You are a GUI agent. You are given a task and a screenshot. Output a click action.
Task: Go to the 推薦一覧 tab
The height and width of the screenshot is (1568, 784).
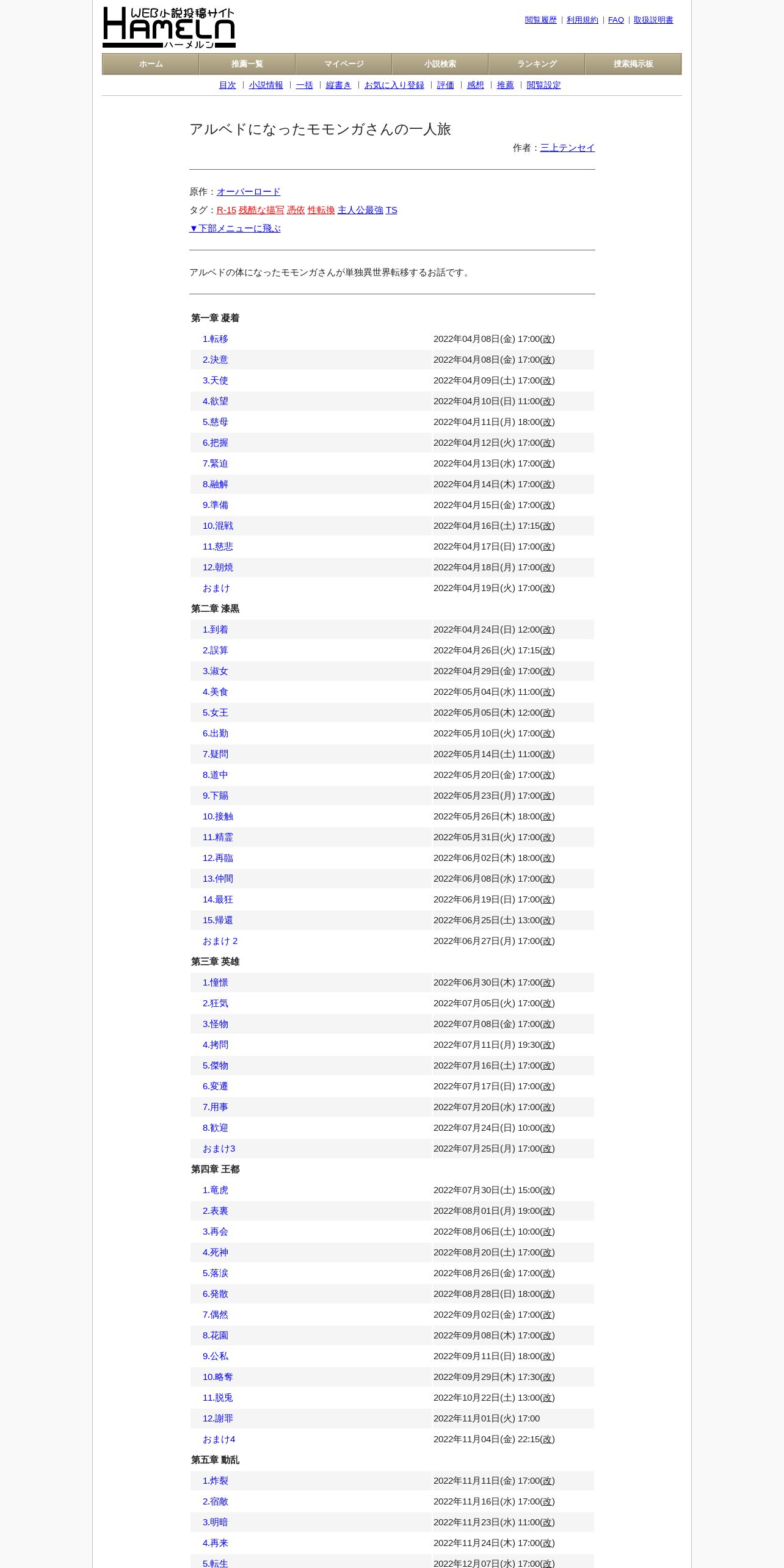pyautogui.click(x=247, y=64)
